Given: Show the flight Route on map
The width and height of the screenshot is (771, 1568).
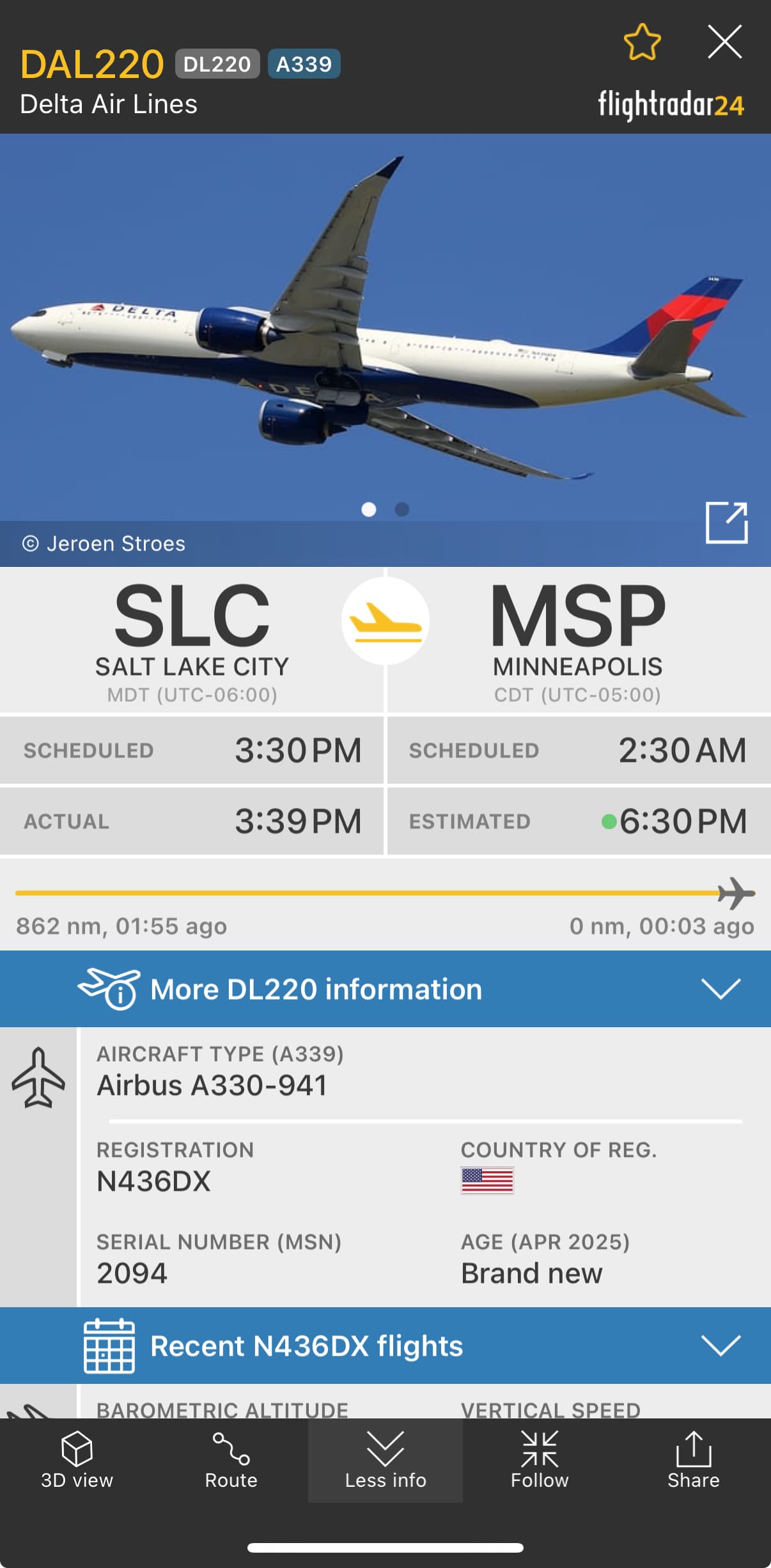Looking at the screenshot, I should (x=231, y=1460).
